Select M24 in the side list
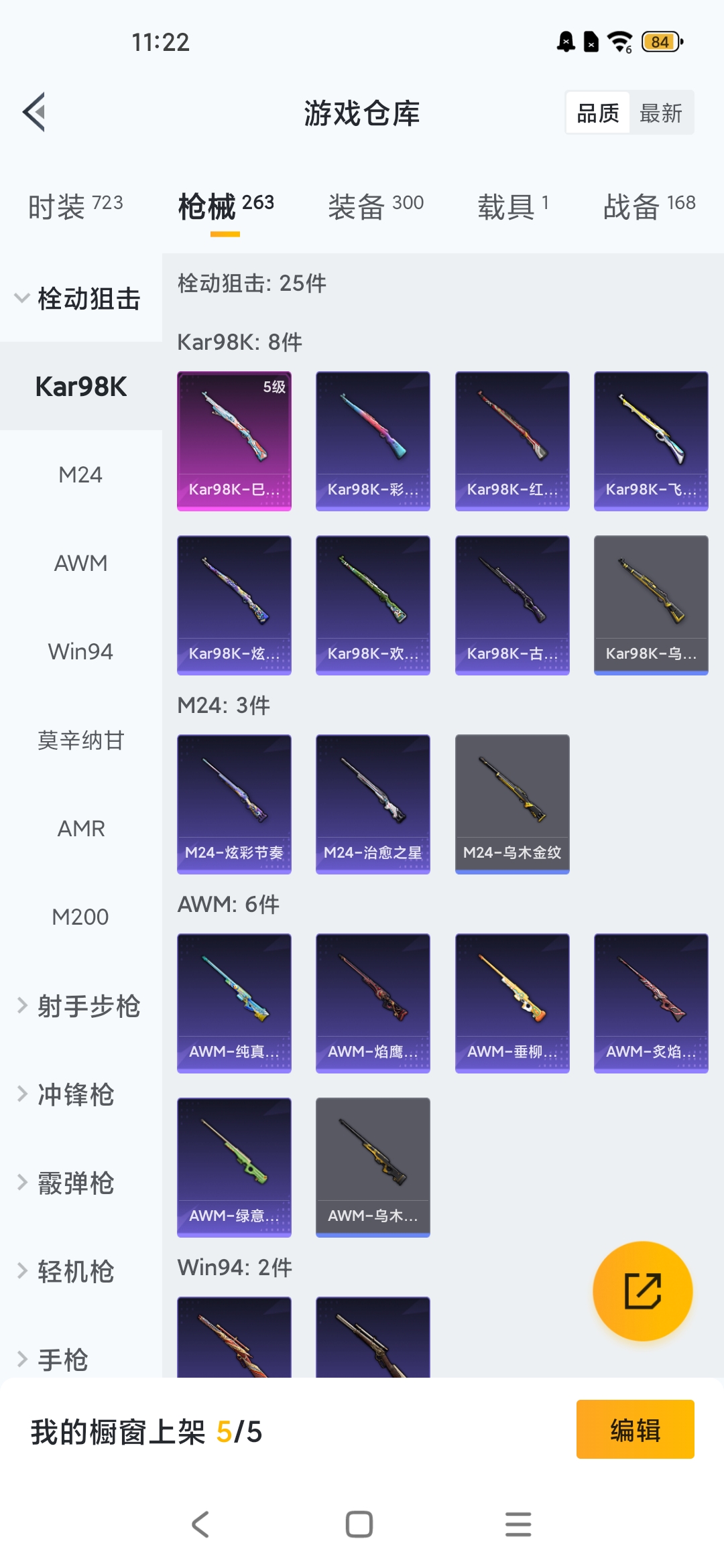This screenshot has width=724, height=1568. [80, 474]
